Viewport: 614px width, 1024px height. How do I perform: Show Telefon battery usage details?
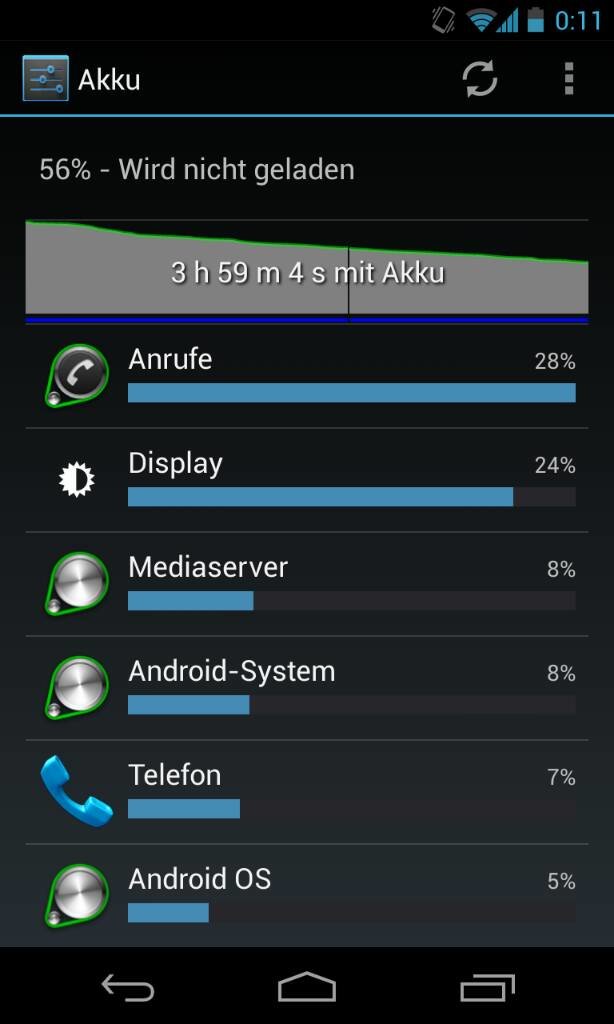coord(306,793)
